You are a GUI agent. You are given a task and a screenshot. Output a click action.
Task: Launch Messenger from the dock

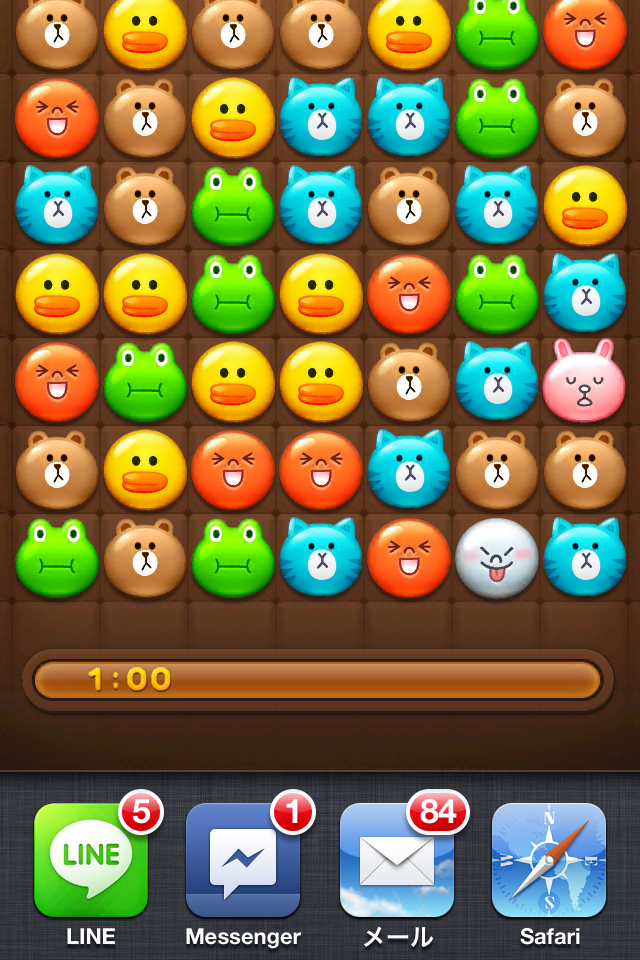(243, 861)
